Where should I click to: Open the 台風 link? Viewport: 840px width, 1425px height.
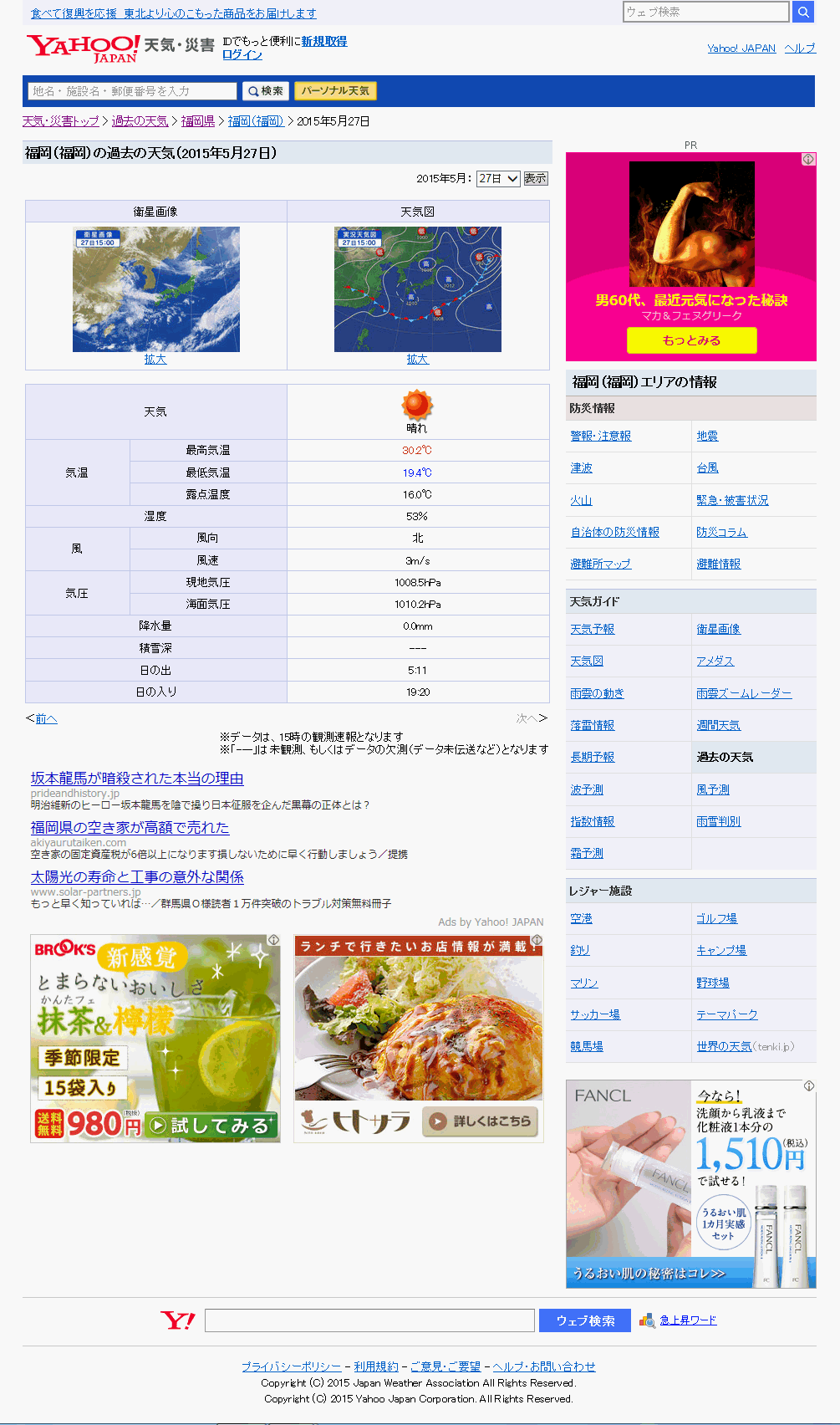point(707,467)
